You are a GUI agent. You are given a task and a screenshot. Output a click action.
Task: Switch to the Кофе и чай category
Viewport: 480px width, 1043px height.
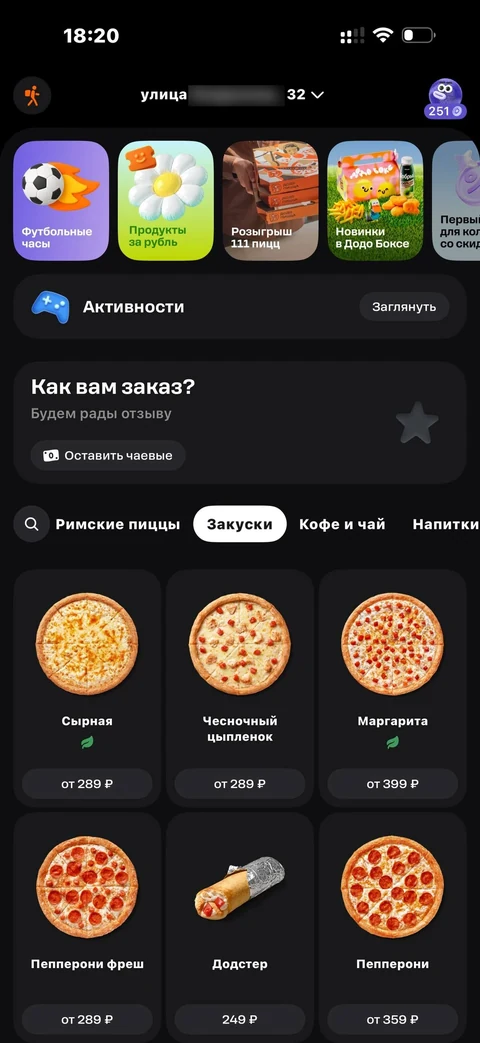tap(342, 524)
